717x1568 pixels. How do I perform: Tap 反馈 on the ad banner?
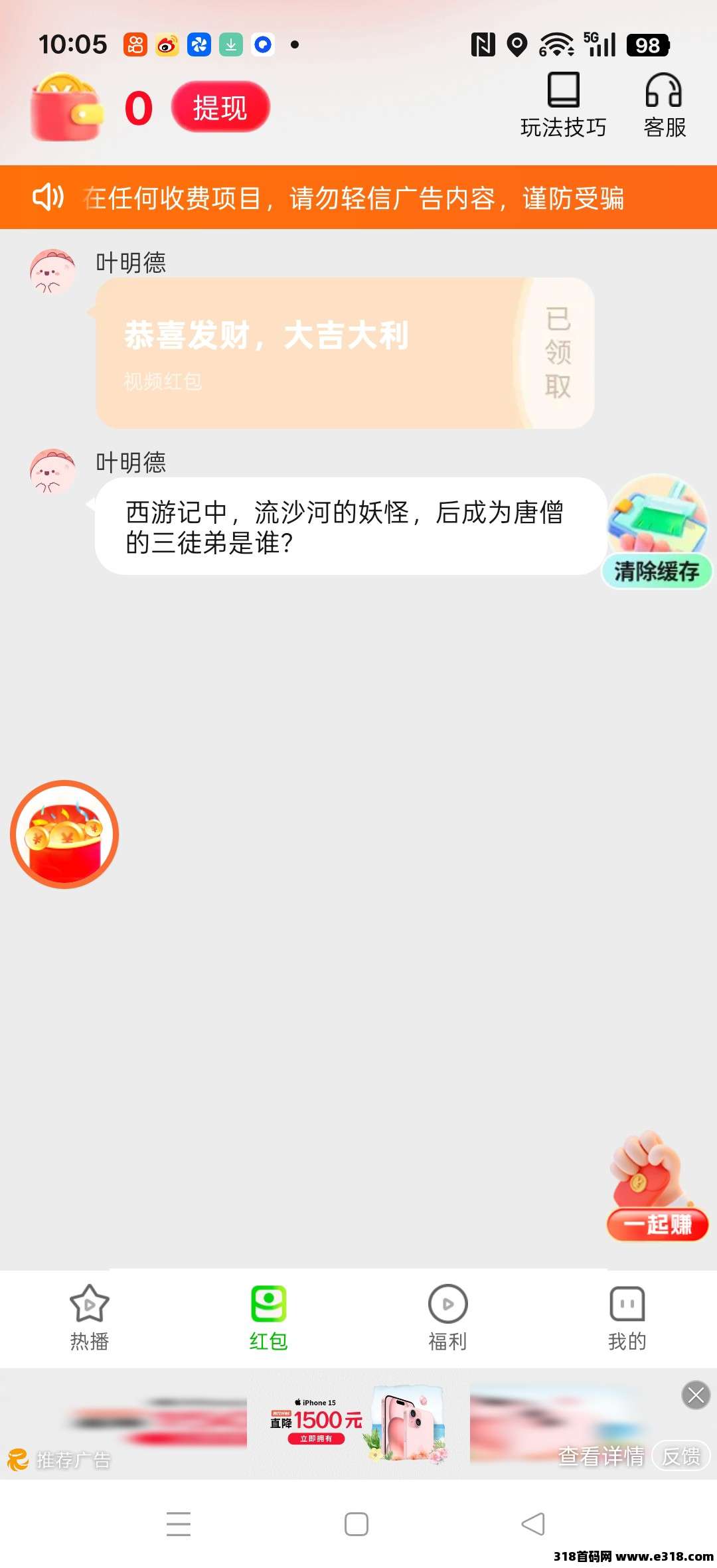[x=681, y=1456]
